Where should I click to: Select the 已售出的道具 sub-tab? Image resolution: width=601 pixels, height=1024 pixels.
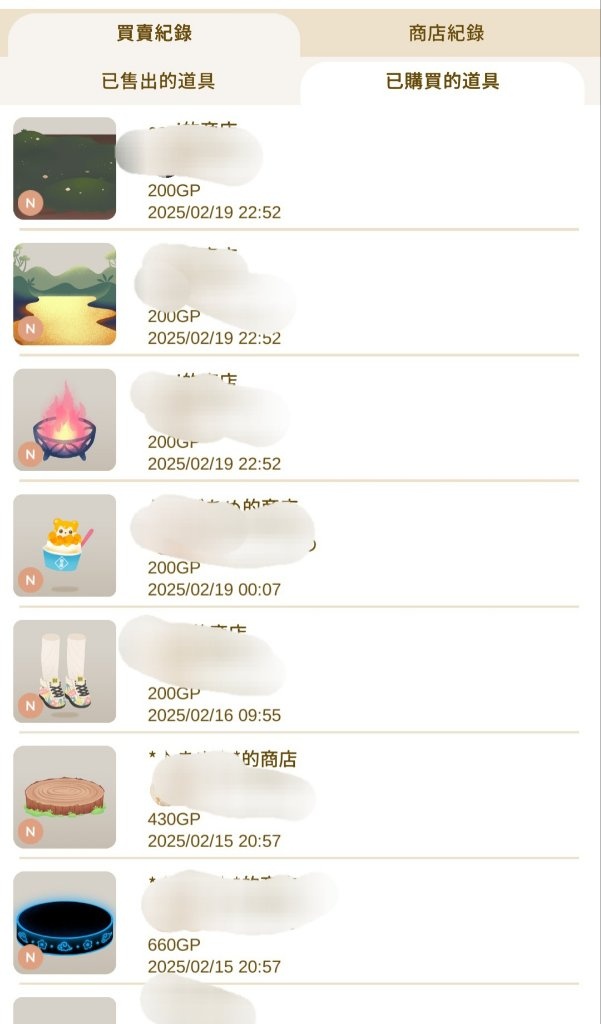(x=158, y=82)
